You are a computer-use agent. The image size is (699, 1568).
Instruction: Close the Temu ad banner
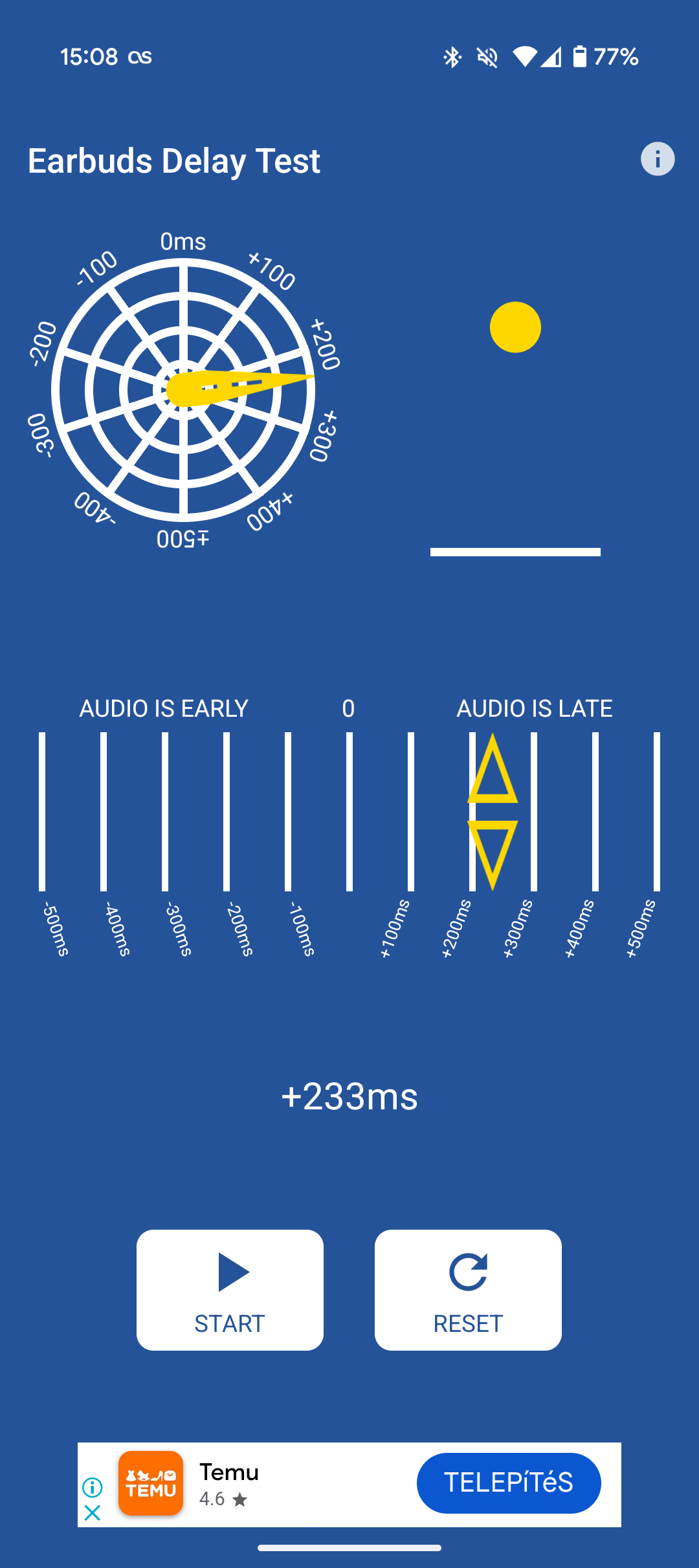(x=93, y=1512)
